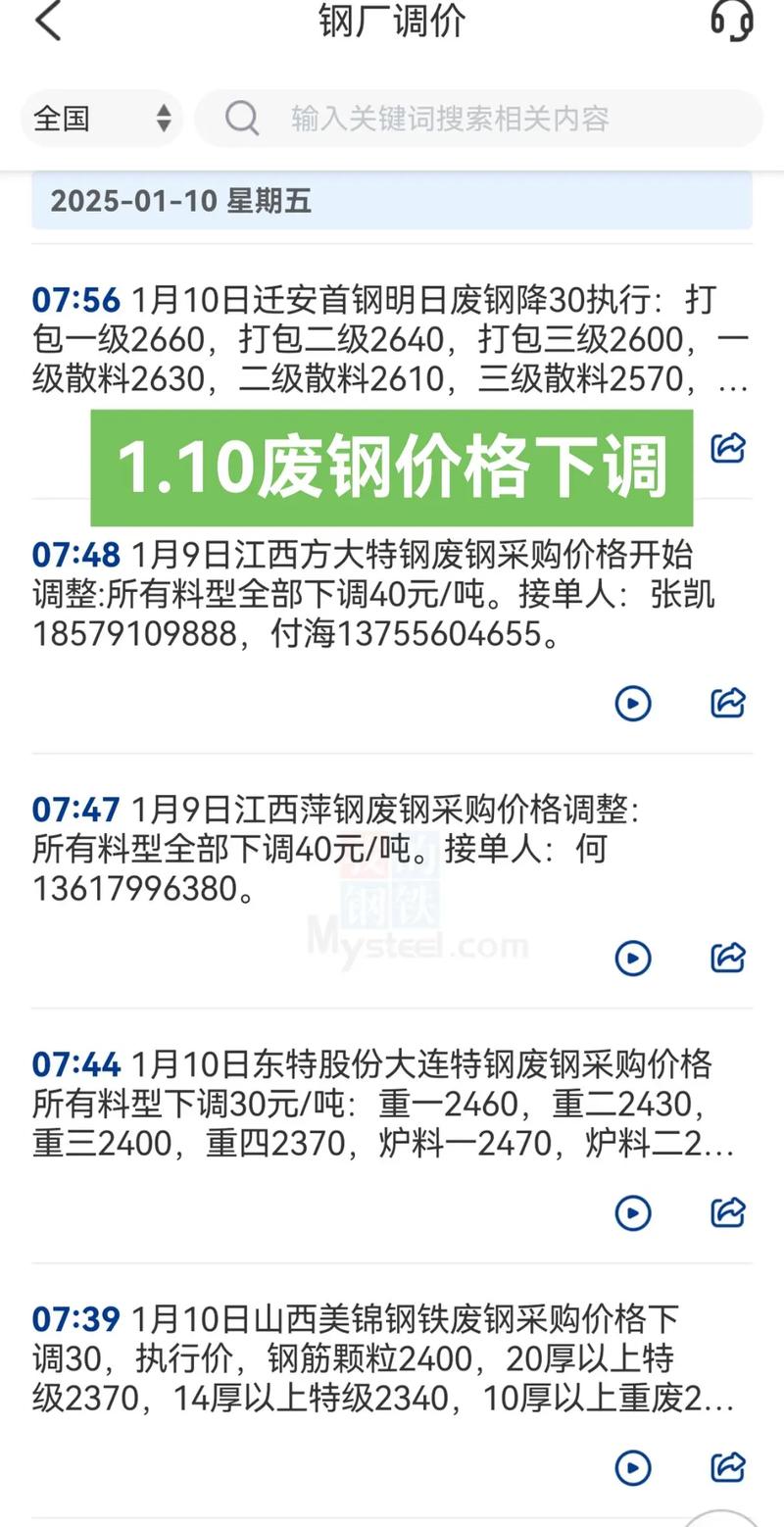Viewport: 784px width, 1527px height.
Task: Play audio for the 江西方大特钢 news
Action: coord(633,703)
